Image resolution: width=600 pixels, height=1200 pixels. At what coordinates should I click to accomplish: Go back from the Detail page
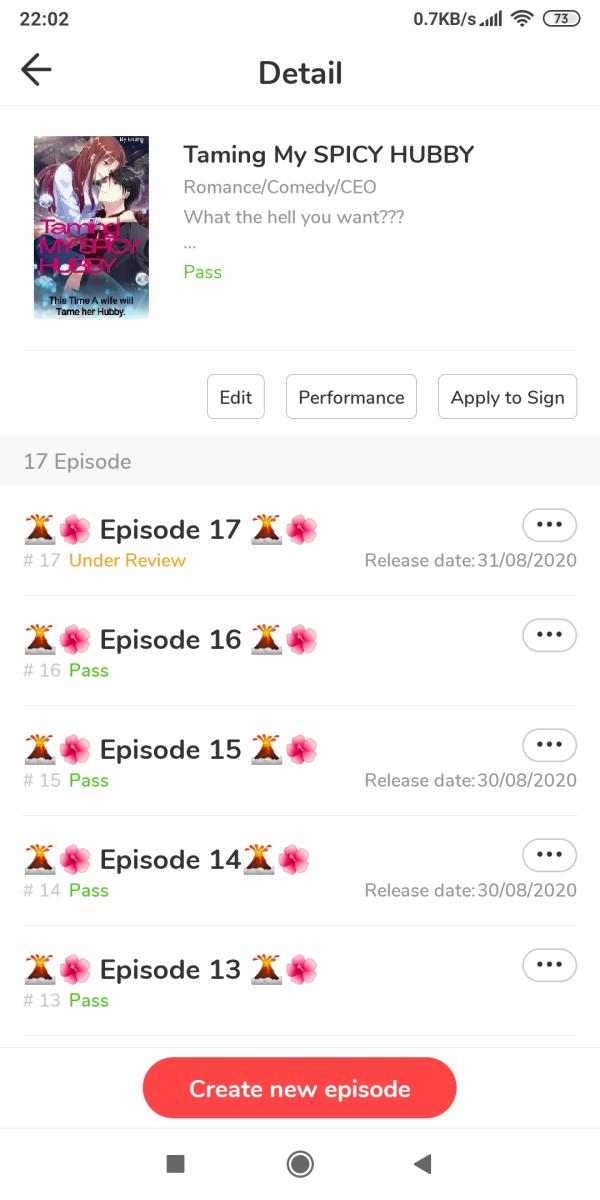pos(36,71)
